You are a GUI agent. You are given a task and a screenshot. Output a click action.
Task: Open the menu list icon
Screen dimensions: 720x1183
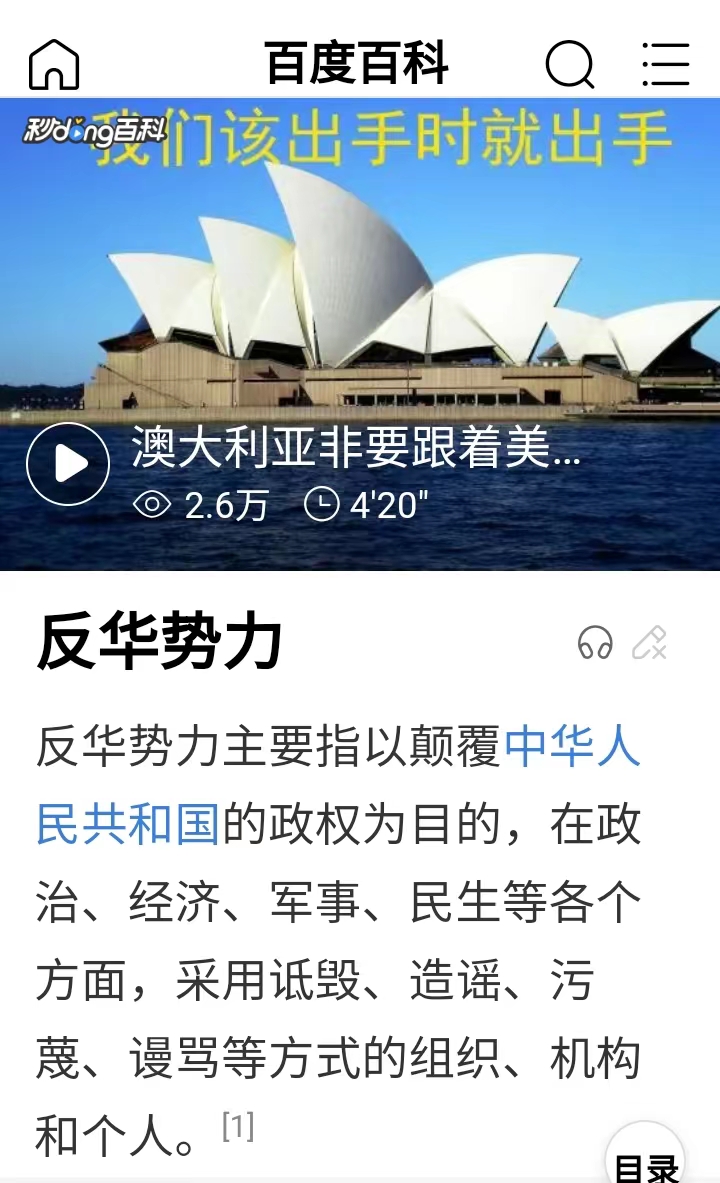coord(666,64)
